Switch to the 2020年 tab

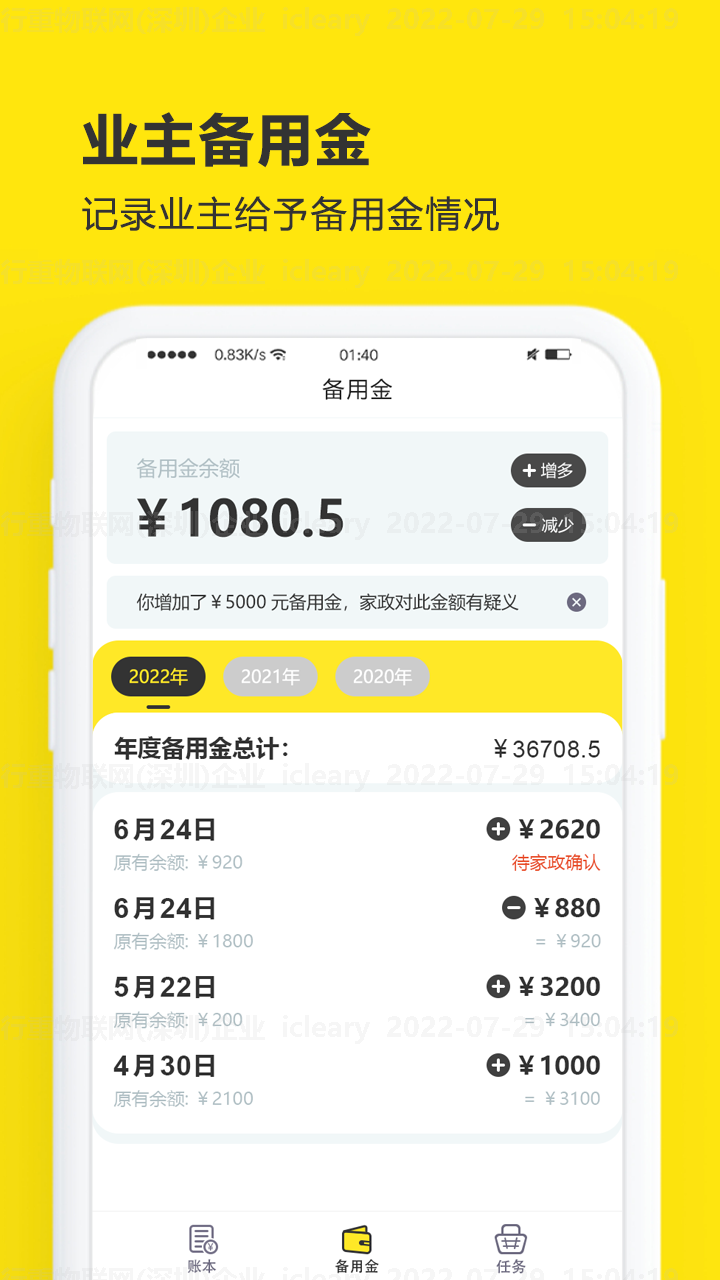pos(382,676)
